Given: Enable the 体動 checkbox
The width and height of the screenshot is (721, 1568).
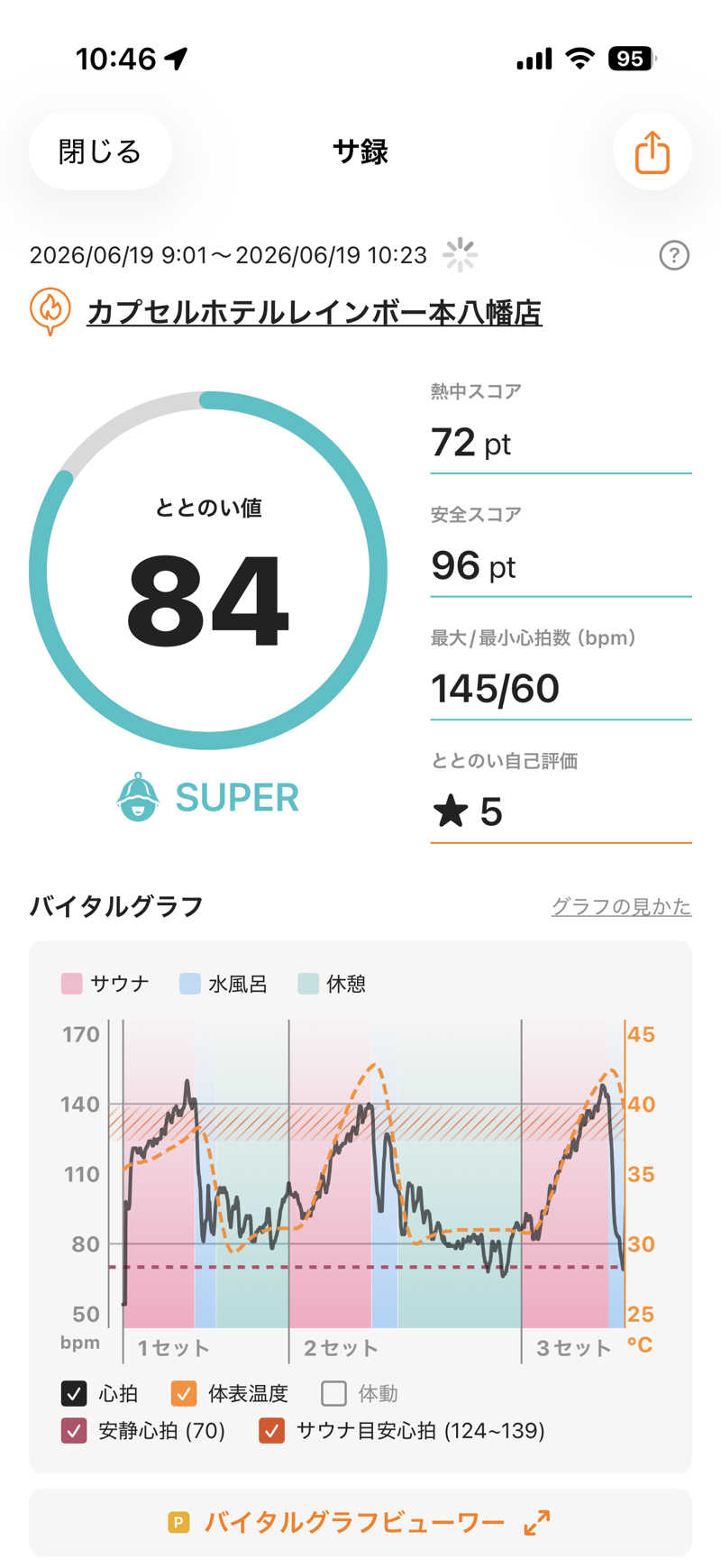Looking at the screenshot, I should [x=333, y=1394].
